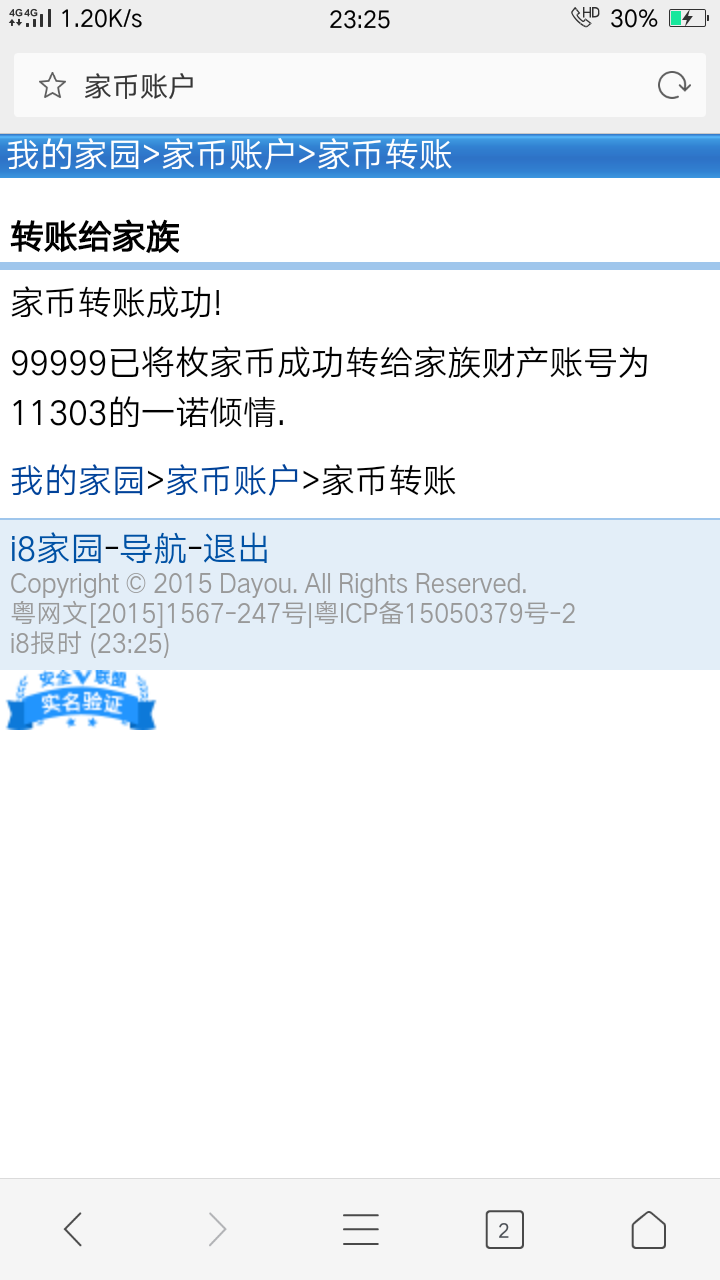Open the tab switcher showing 2 tabs
The width and height of the screenshot is (720, 1280).
[504, 1229]
